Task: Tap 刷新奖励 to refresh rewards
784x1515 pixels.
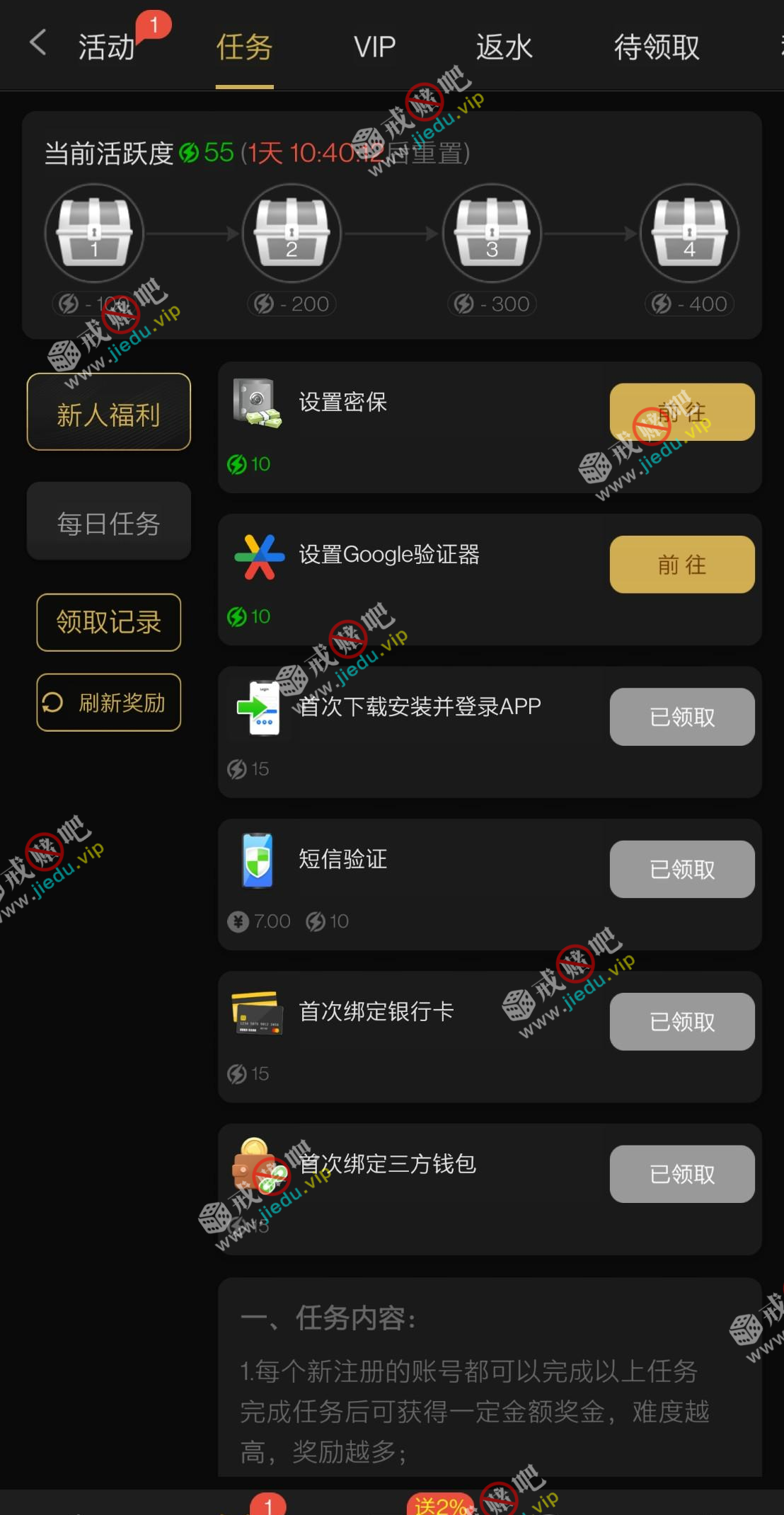Action: pos(109,703)
